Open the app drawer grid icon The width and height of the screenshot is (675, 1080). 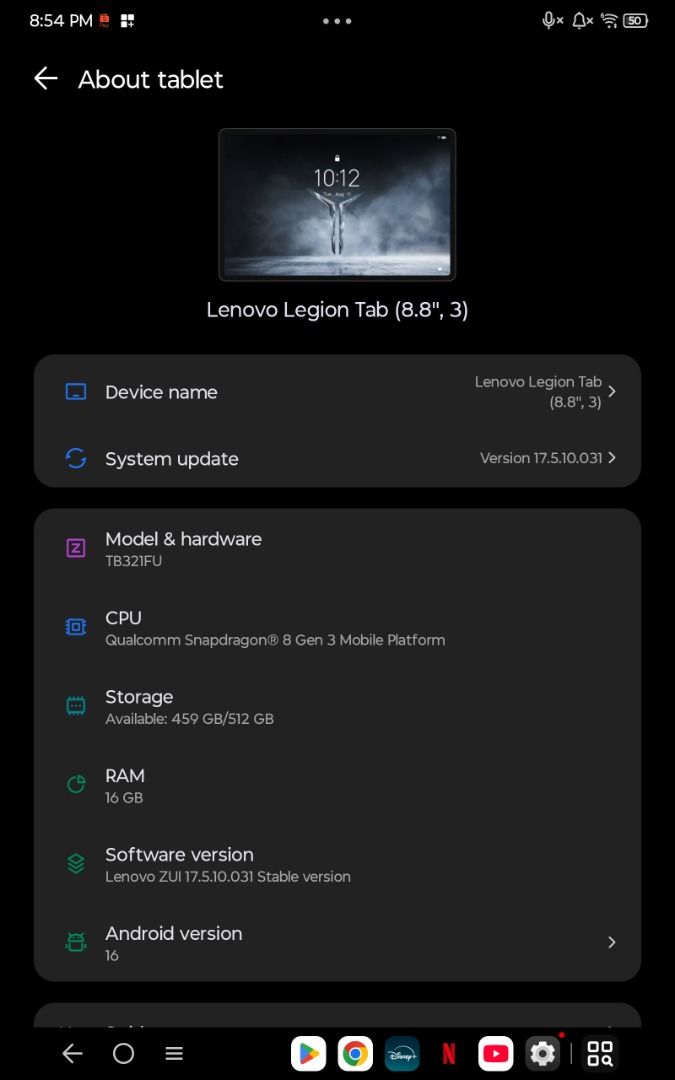click(x=600, y=1053)
